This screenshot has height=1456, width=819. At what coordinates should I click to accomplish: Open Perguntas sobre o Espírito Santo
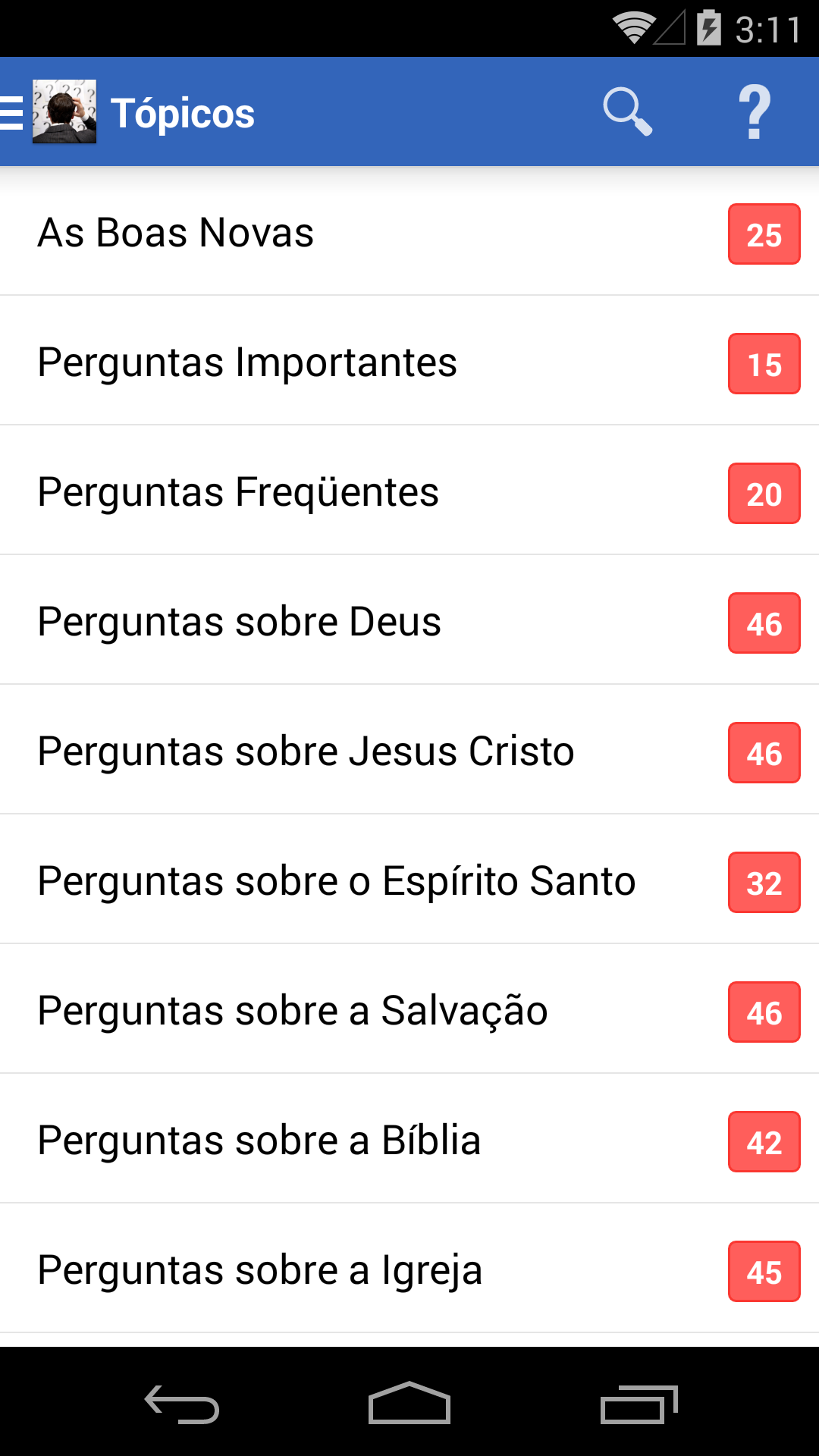409,880
